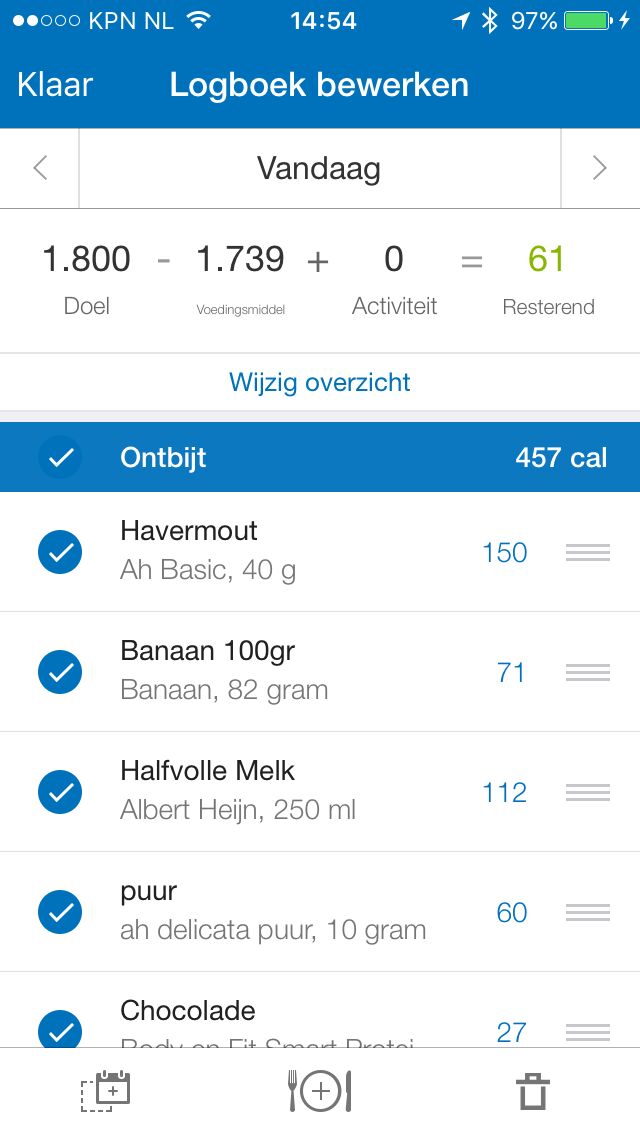Uncheck the Banaan 100gr entry
Image resolution: width=640 pixels, height=1136 pixels.
60,672
